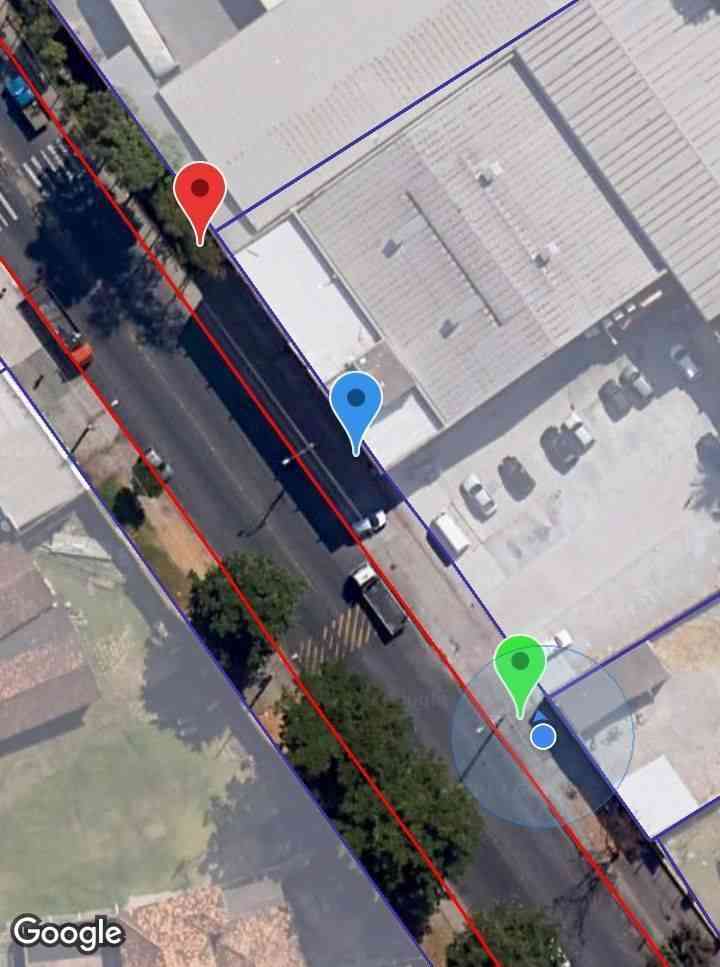Image resolution: width=720 pixels, height=967 pixels.
Task: Select the blue map pin
Action: coord(356,403)
